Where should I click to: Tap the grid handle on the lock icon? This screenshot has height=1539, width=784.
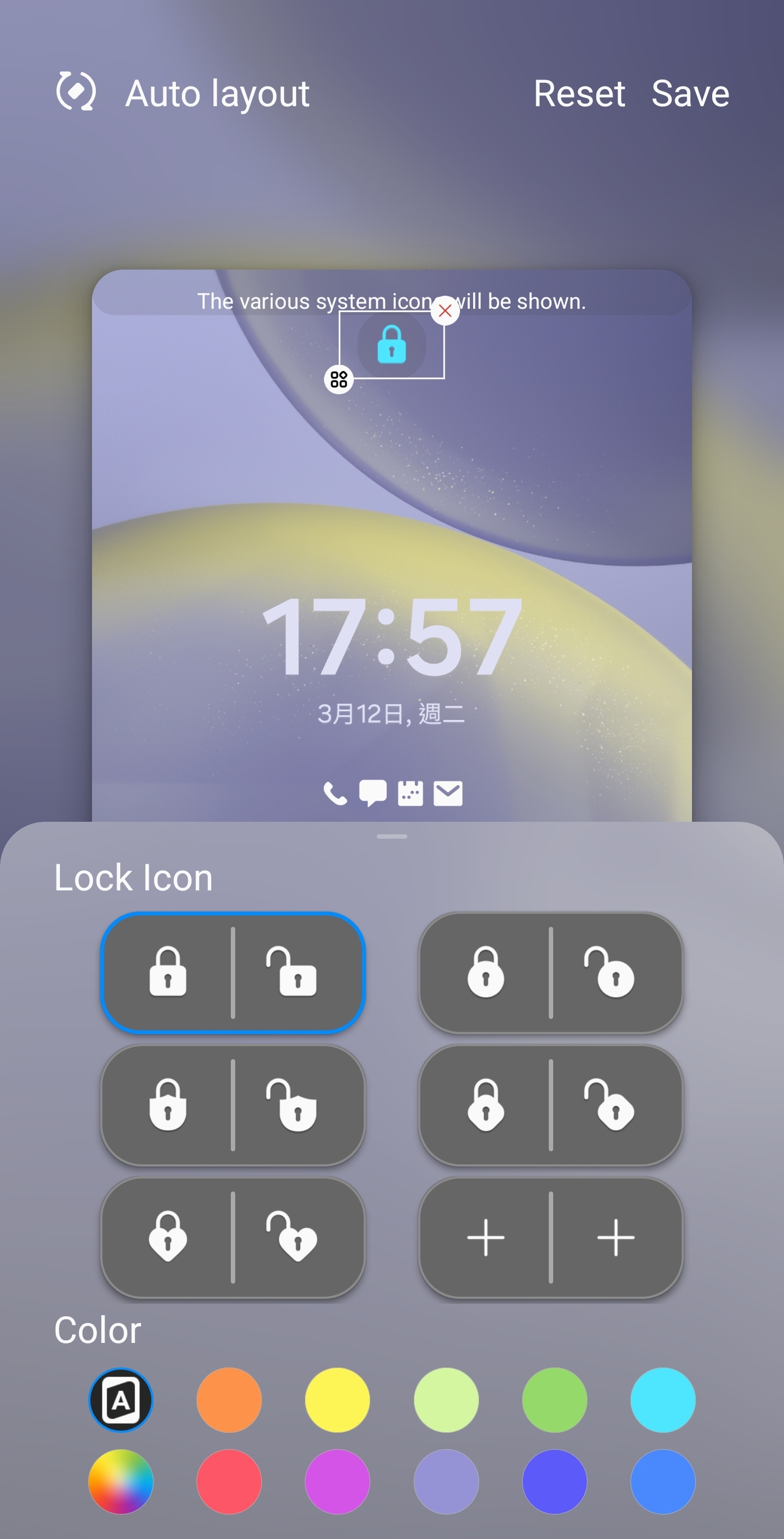coord(339,380)
